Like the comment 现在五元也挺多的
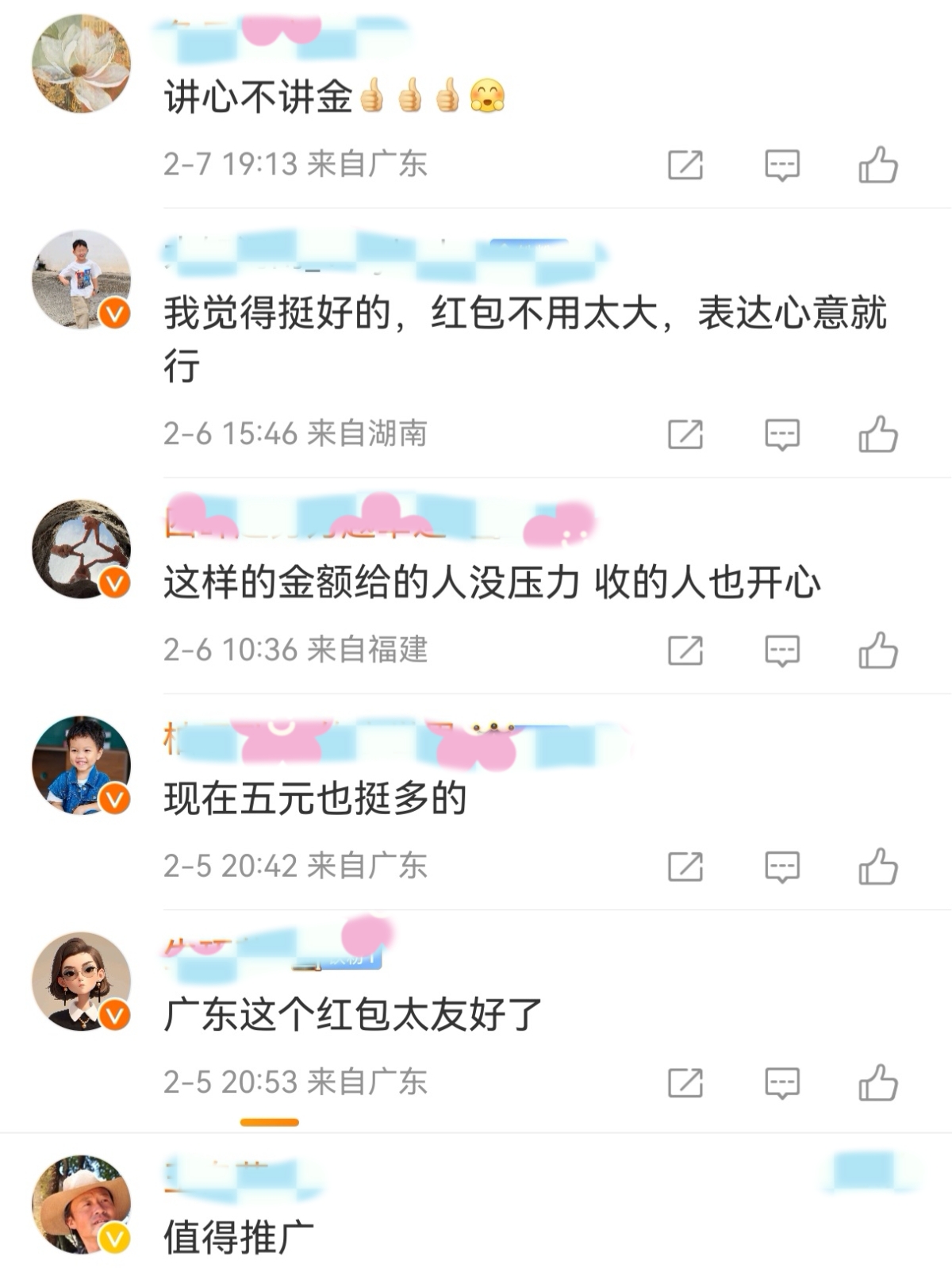 point(877,867)
